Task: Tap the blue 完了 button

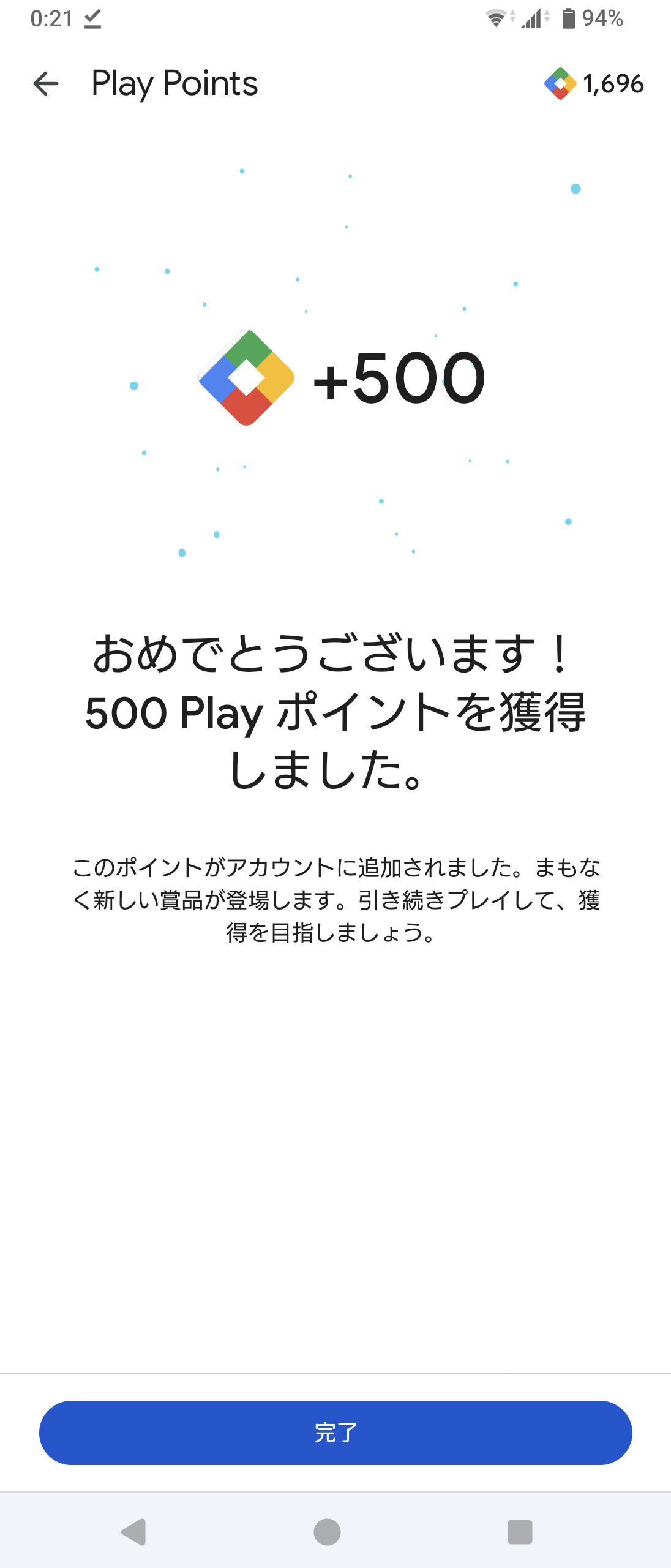Action: coord(335,1433)
